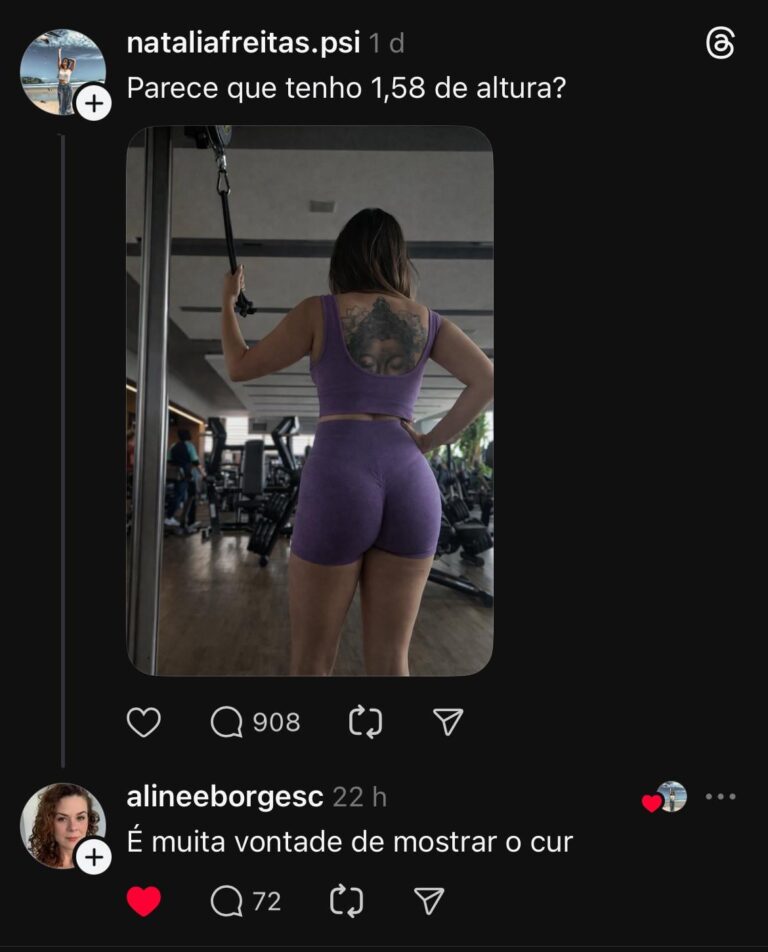Open the Threads logo icon
The height and width of the screenshot is (952, 768).
pos(720,43)
